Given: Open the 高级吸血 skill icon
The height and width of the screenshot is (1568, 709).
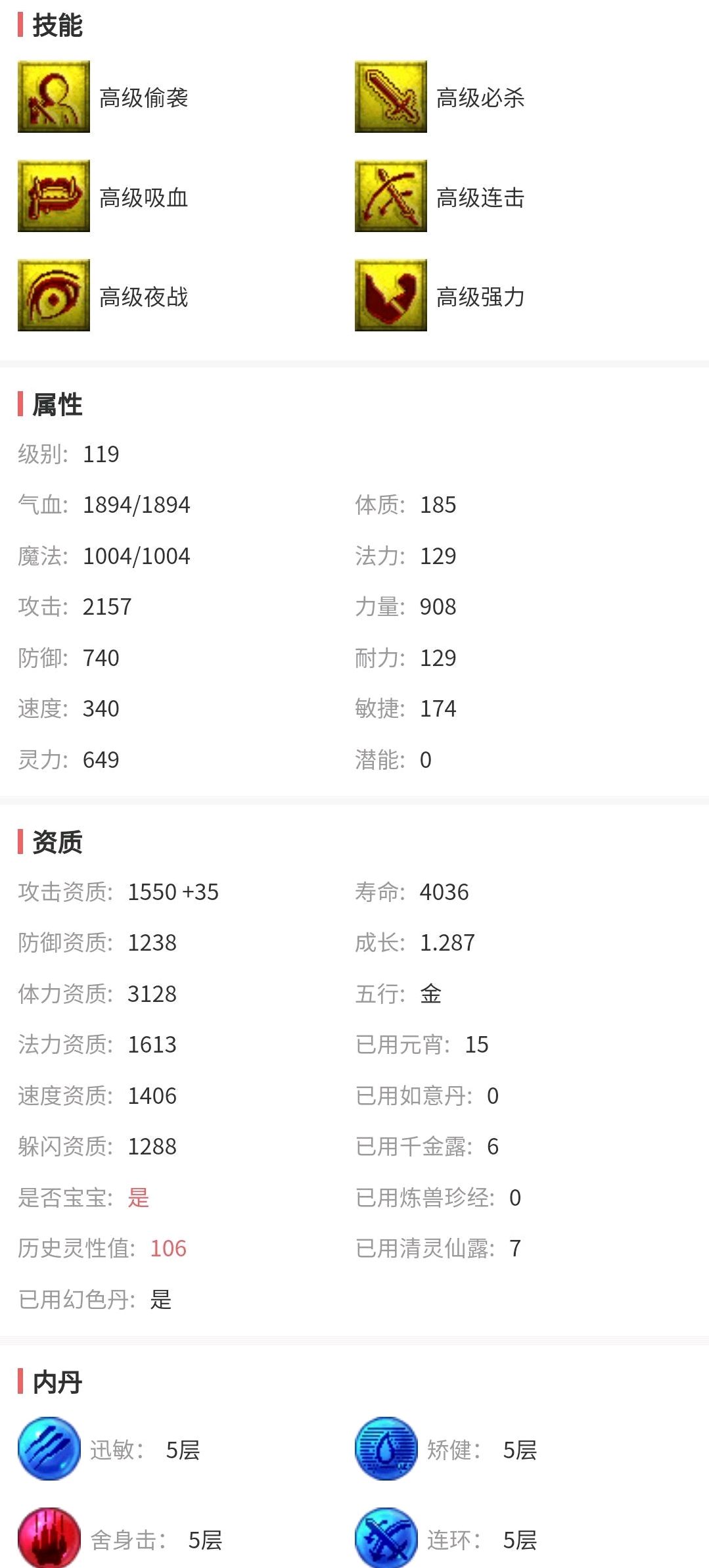Looking at the screenshot, I should 54,196.
